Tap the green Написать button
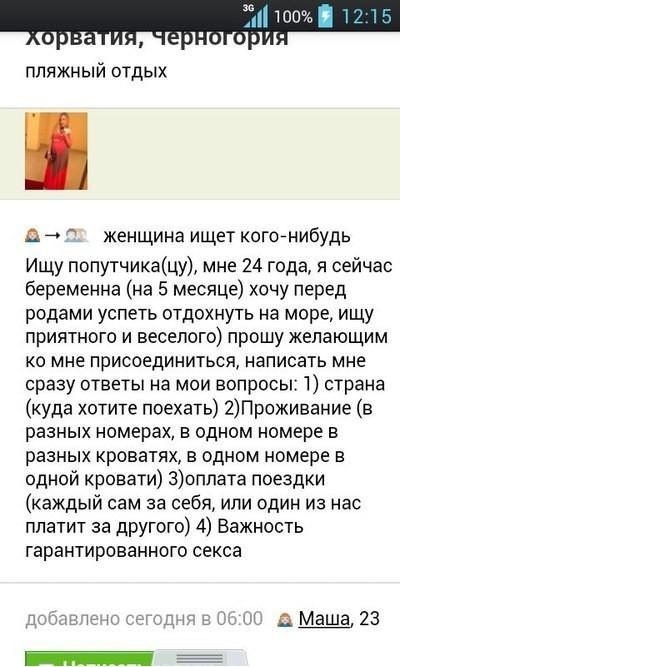The image size is (648, 667). click(90, 660)
